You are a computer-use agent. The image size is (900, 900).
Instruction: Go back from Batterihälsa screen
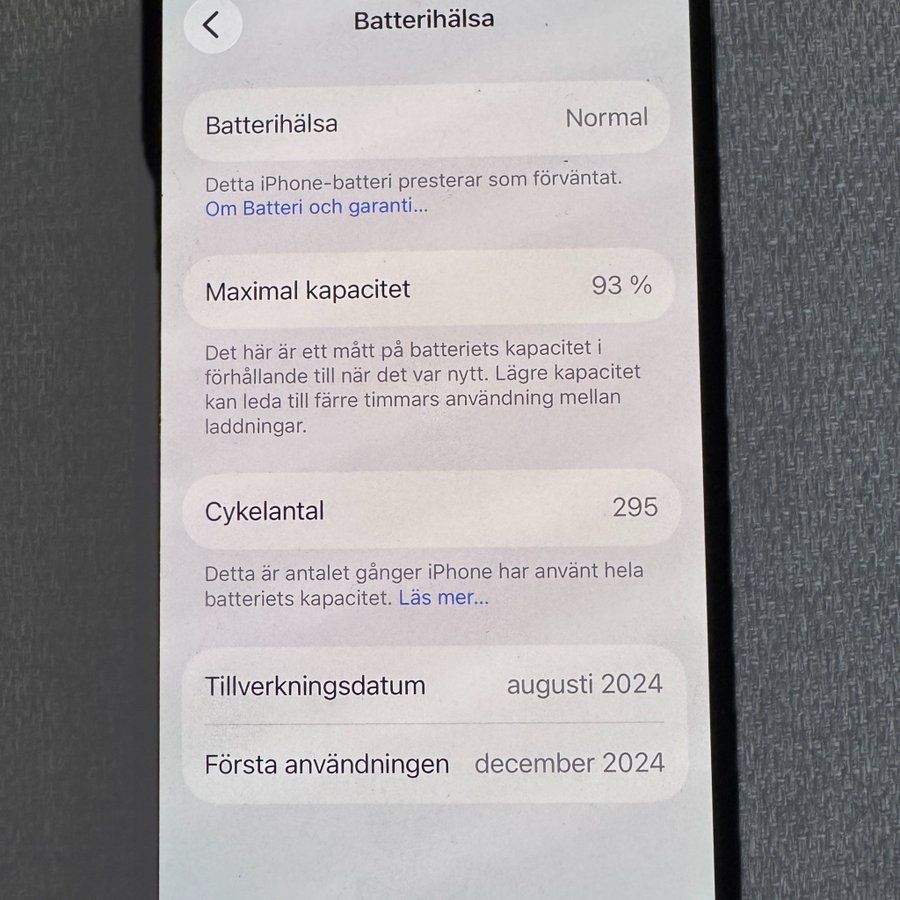212,25
